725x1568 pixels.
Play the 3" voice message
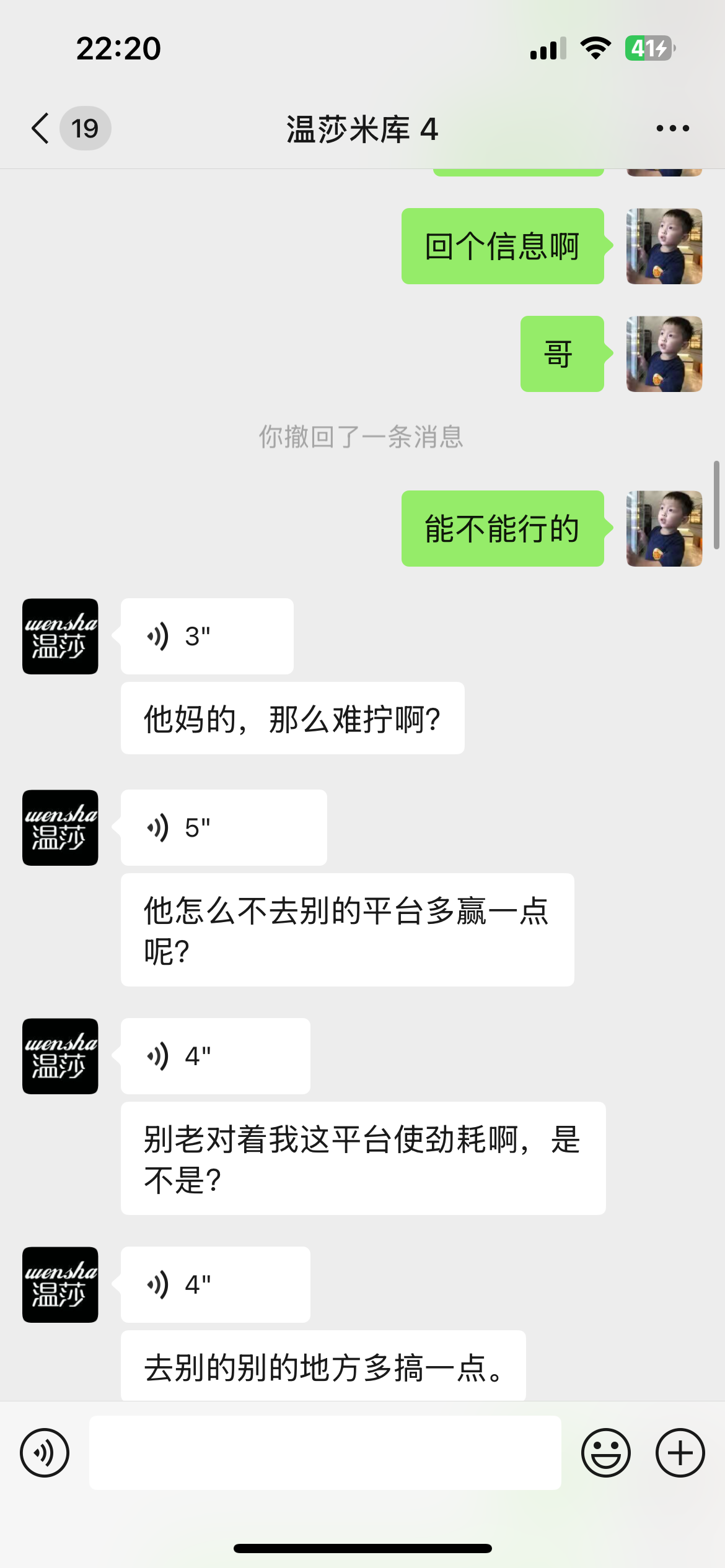coord(206,637)
